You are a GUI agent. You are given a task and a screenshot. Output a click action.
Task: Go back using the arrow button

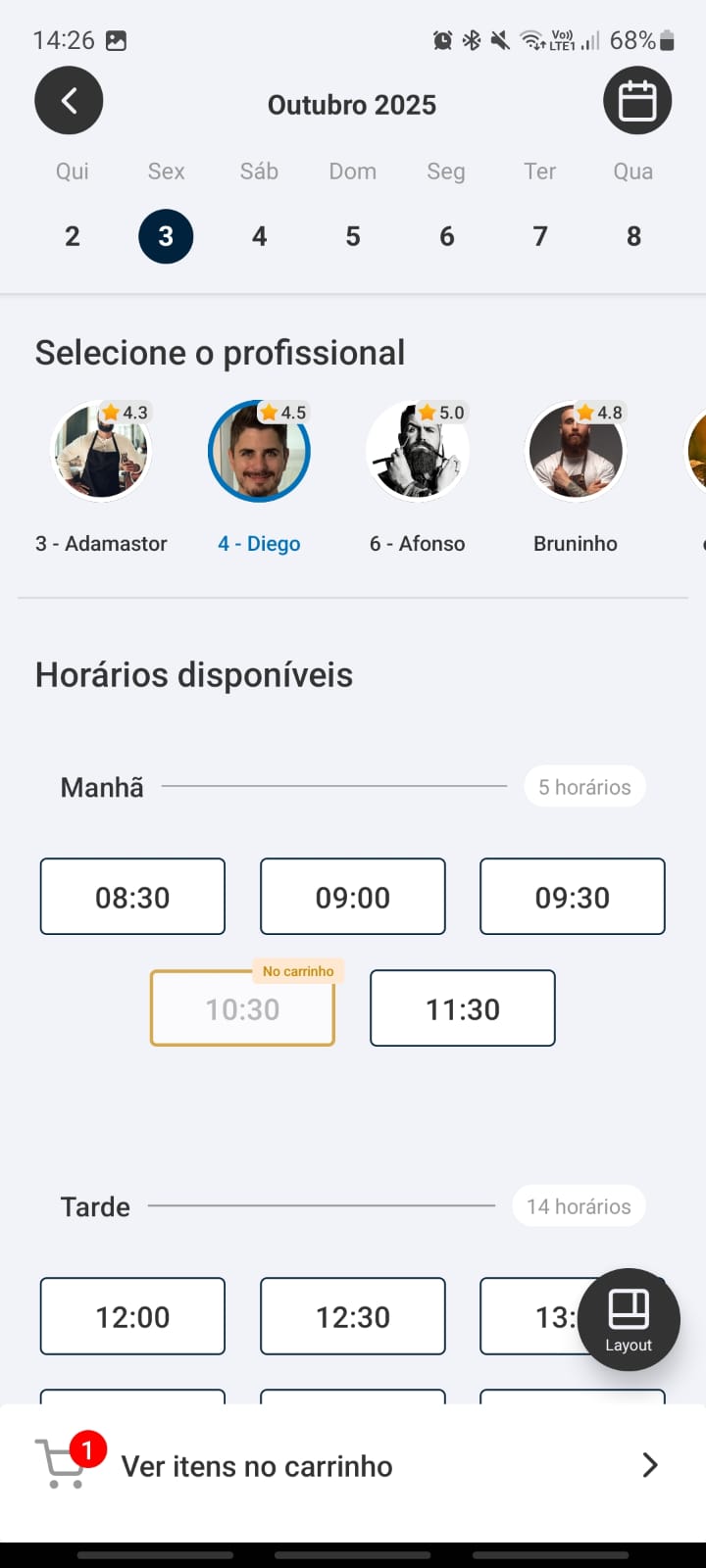pyautogui.click(x=69, y=101)
